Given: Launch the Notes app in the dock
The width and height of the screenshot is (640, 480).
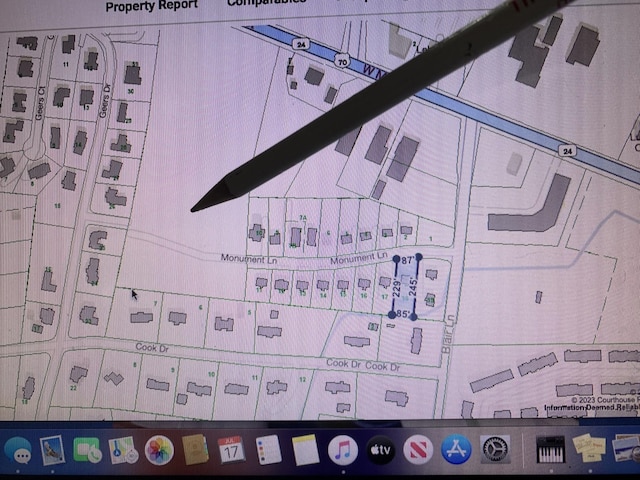Looking at the screenshot, I should click(305, 449).
